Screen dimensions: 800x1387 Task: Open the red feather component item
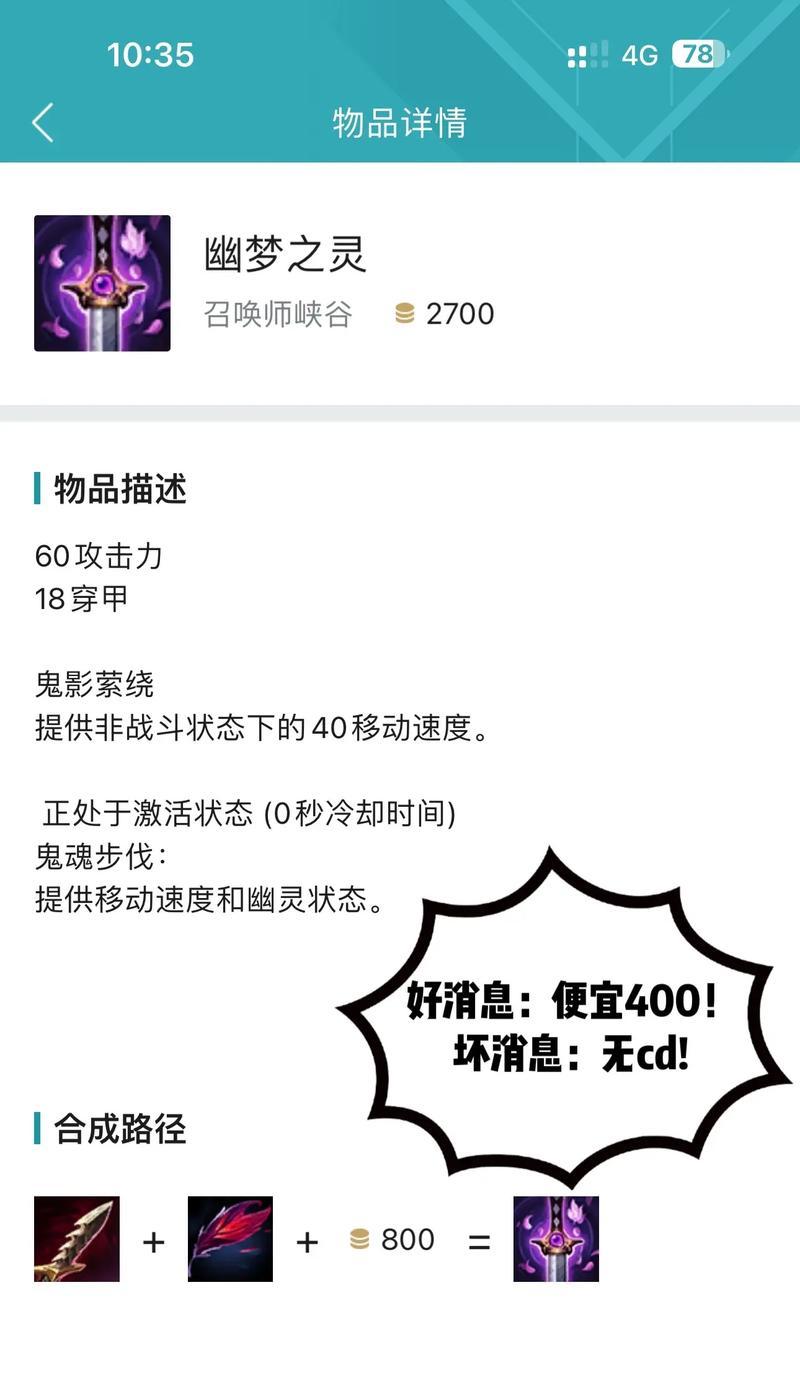point(230,1239)
